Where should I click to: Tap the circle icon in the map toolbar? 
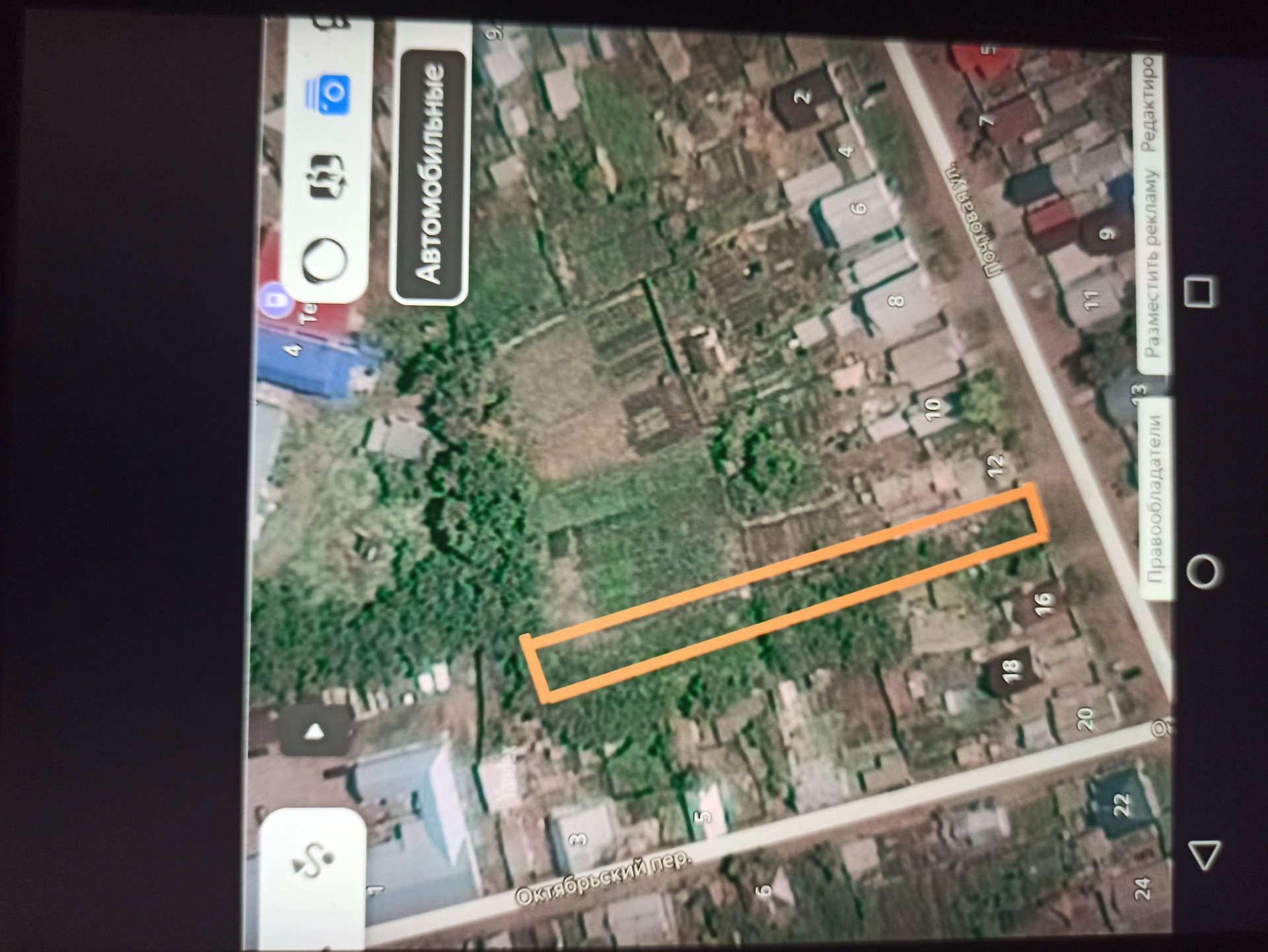point(324,259)
